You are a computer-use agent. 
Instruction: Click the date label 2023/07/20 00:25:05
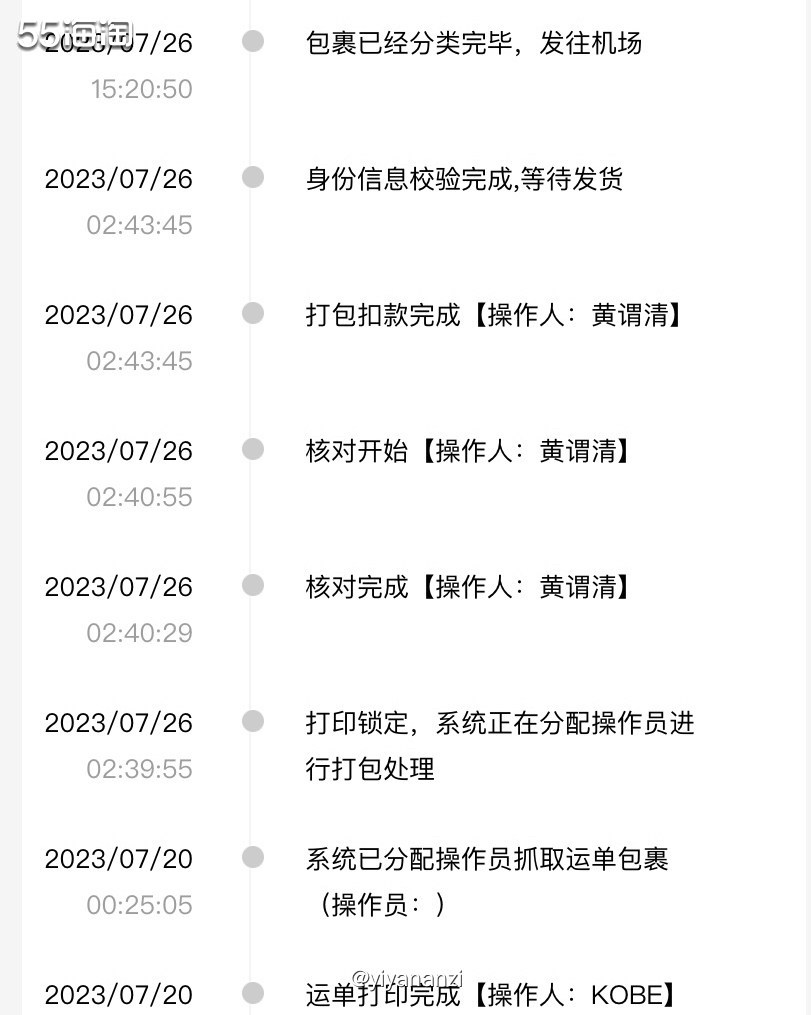(118, 880)
